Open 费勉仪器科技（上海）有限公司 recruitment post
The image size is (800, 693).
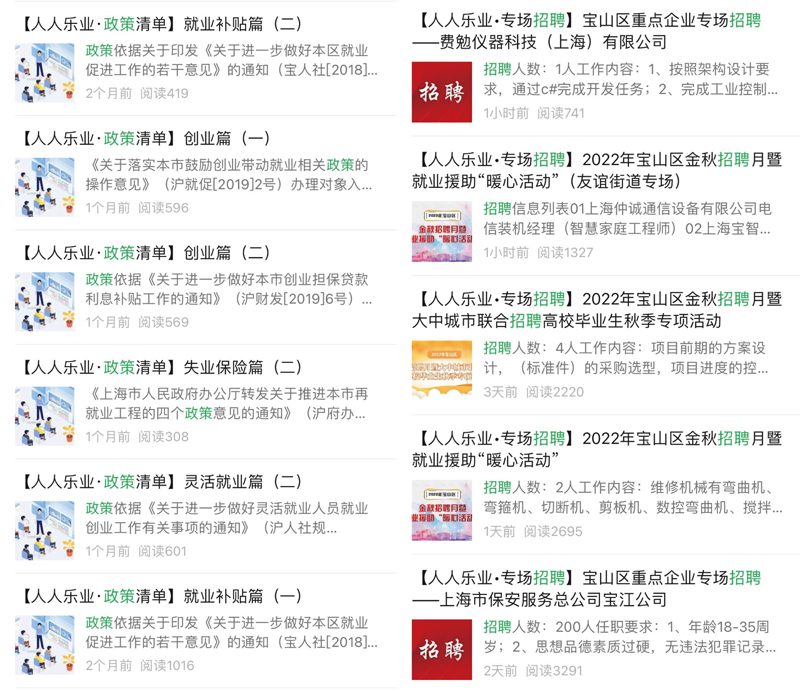(x=590, y=31)
